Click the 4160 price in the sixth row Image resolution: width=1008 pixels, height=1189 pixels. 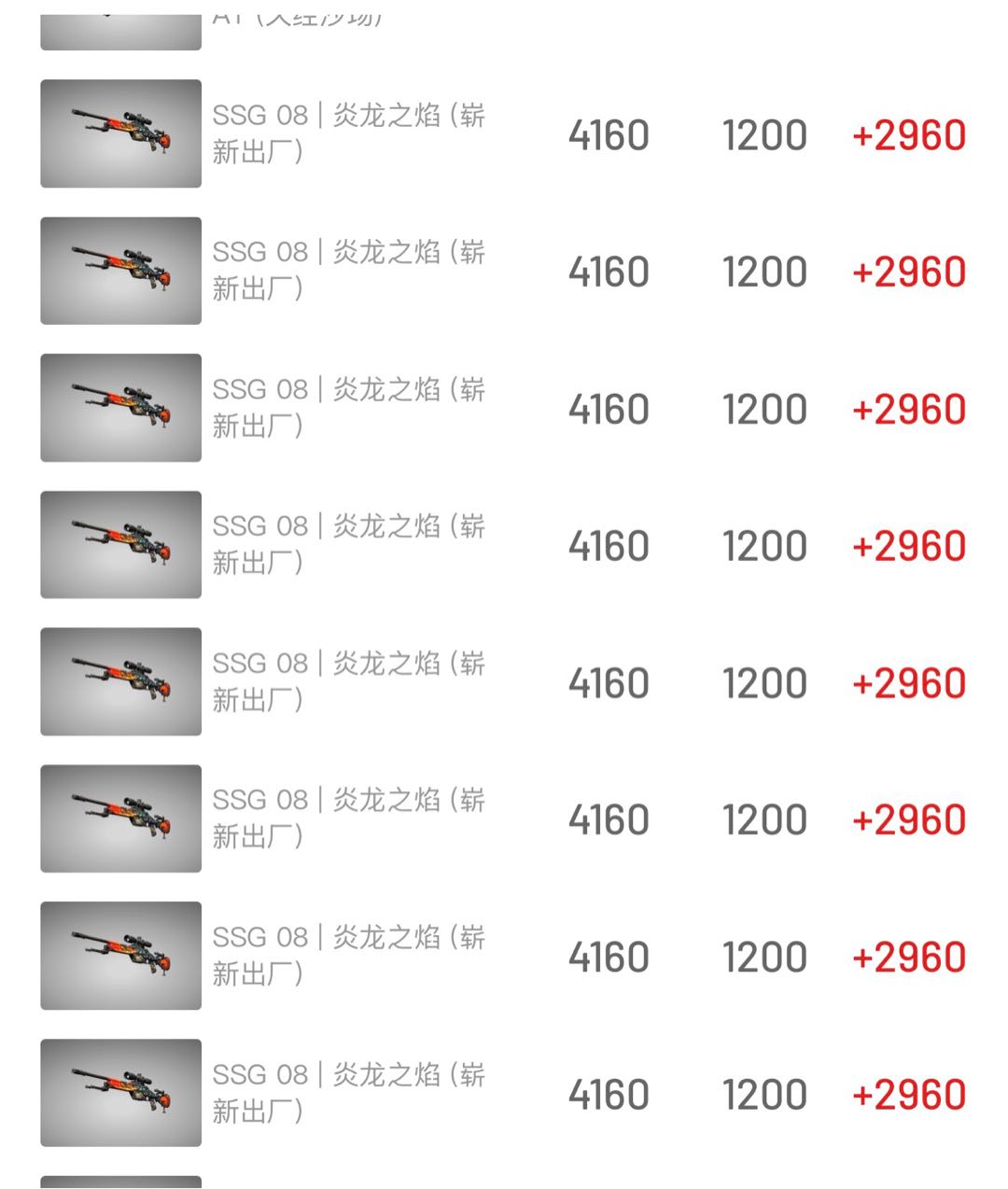608,818
